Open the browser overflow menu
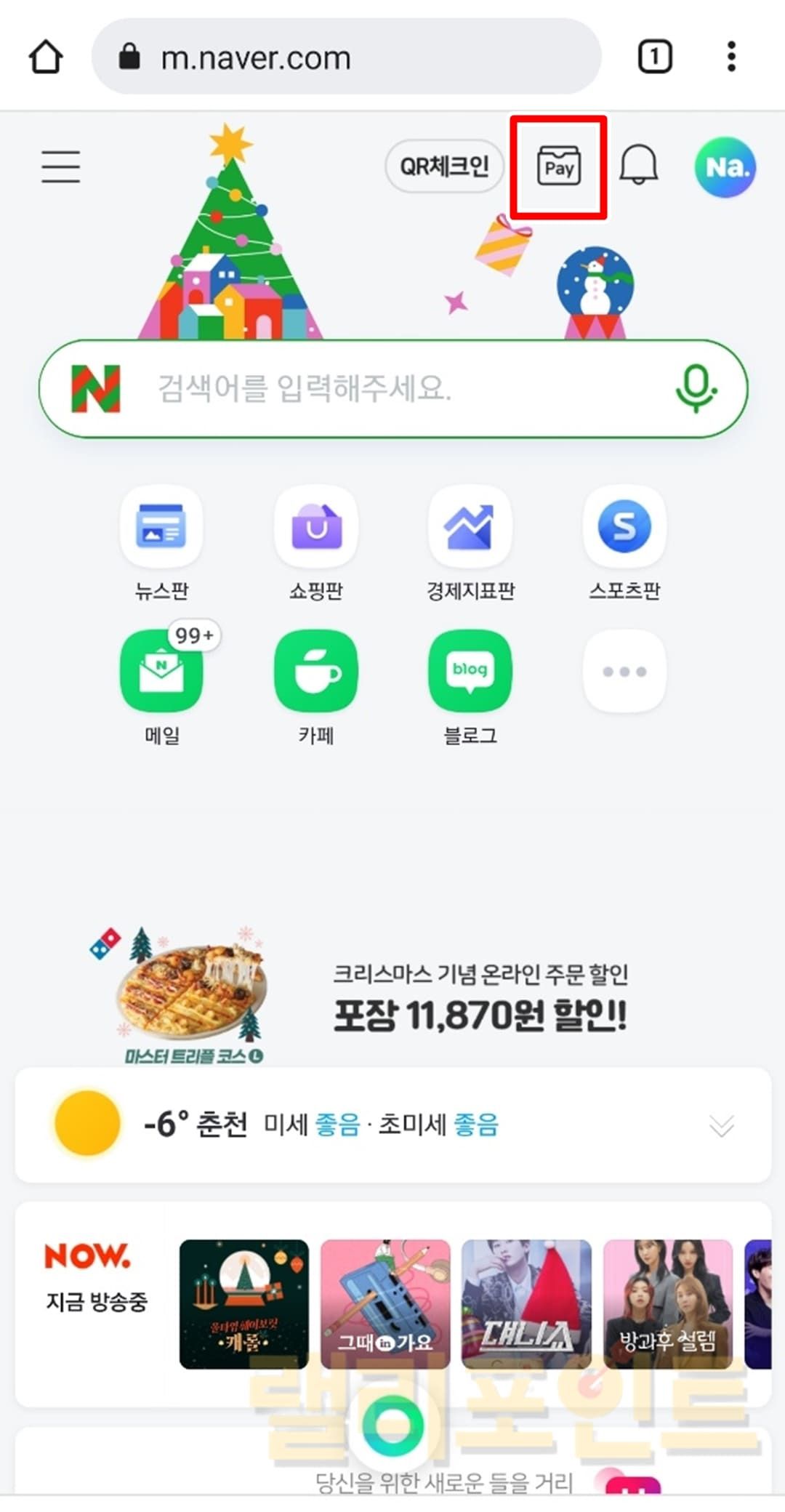 point(731,57)
